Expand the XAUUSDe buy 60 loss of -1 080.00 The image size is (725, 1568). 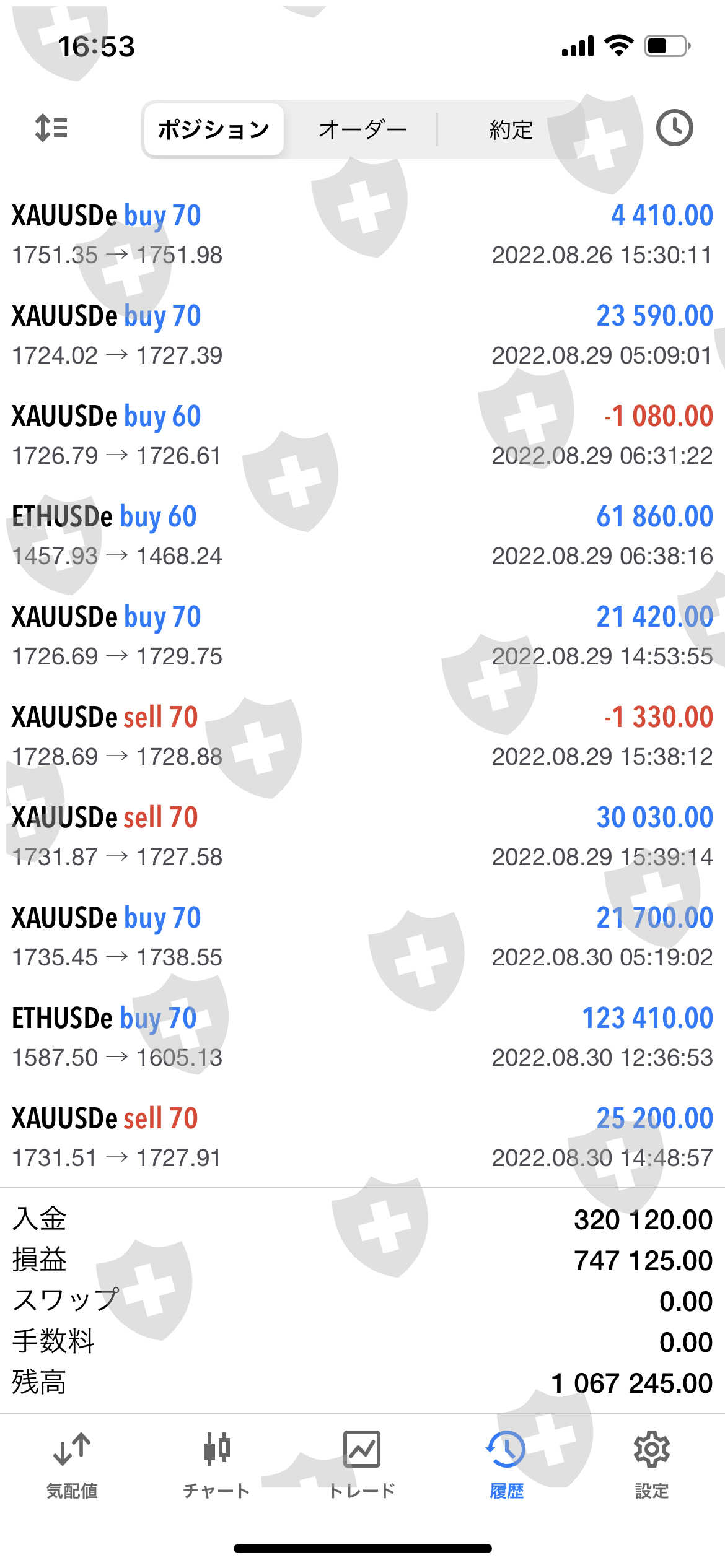[x=362, y=435]
